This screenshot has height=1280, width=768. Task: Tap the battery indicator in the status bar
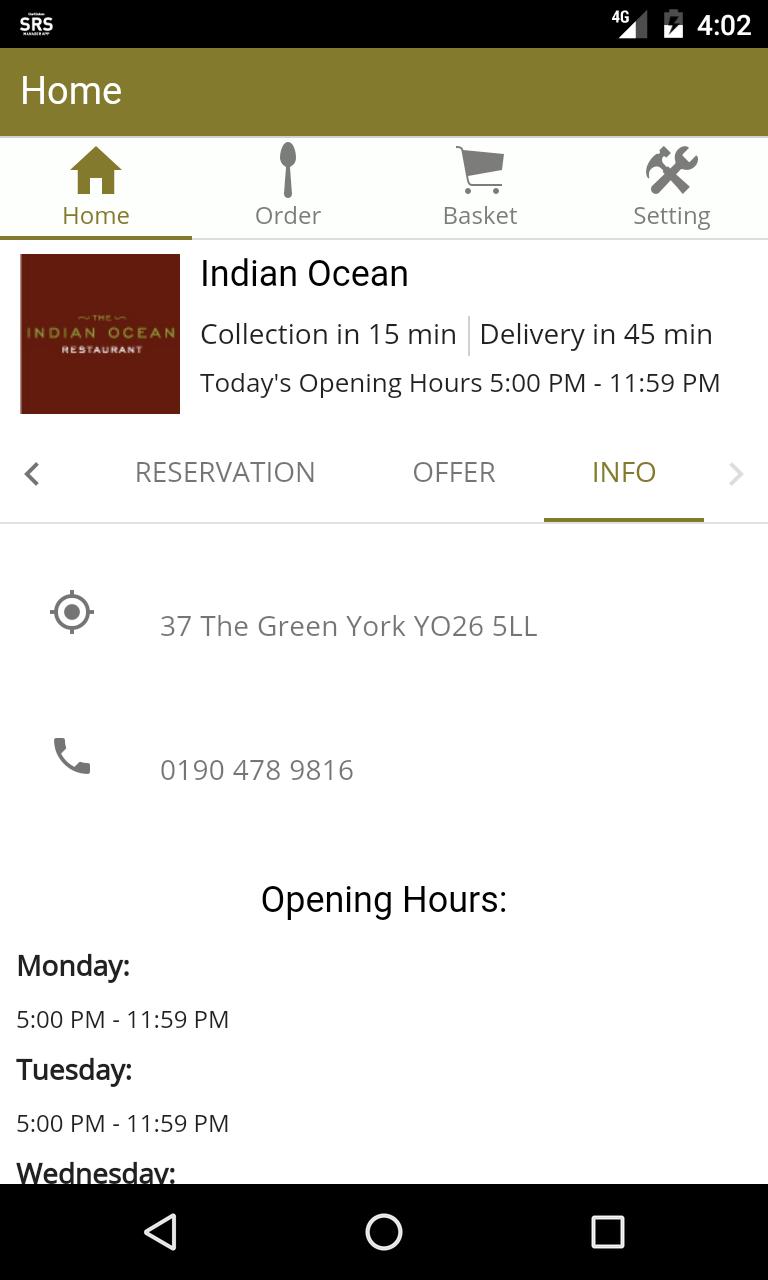672,21
